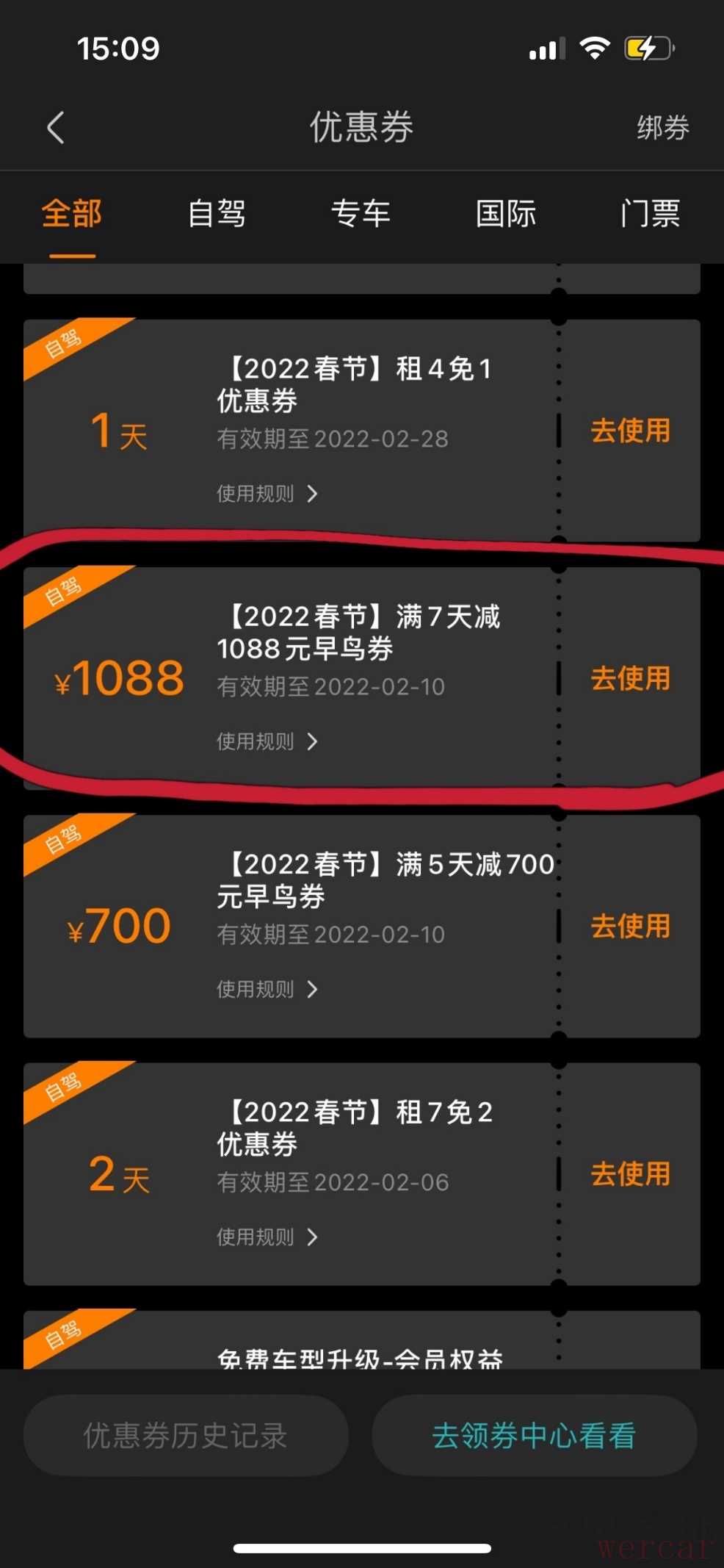Screen dimensions: 724x1568
Task: Tap 去使用 on the ¥700 coupon
Action: click(631, 926)
